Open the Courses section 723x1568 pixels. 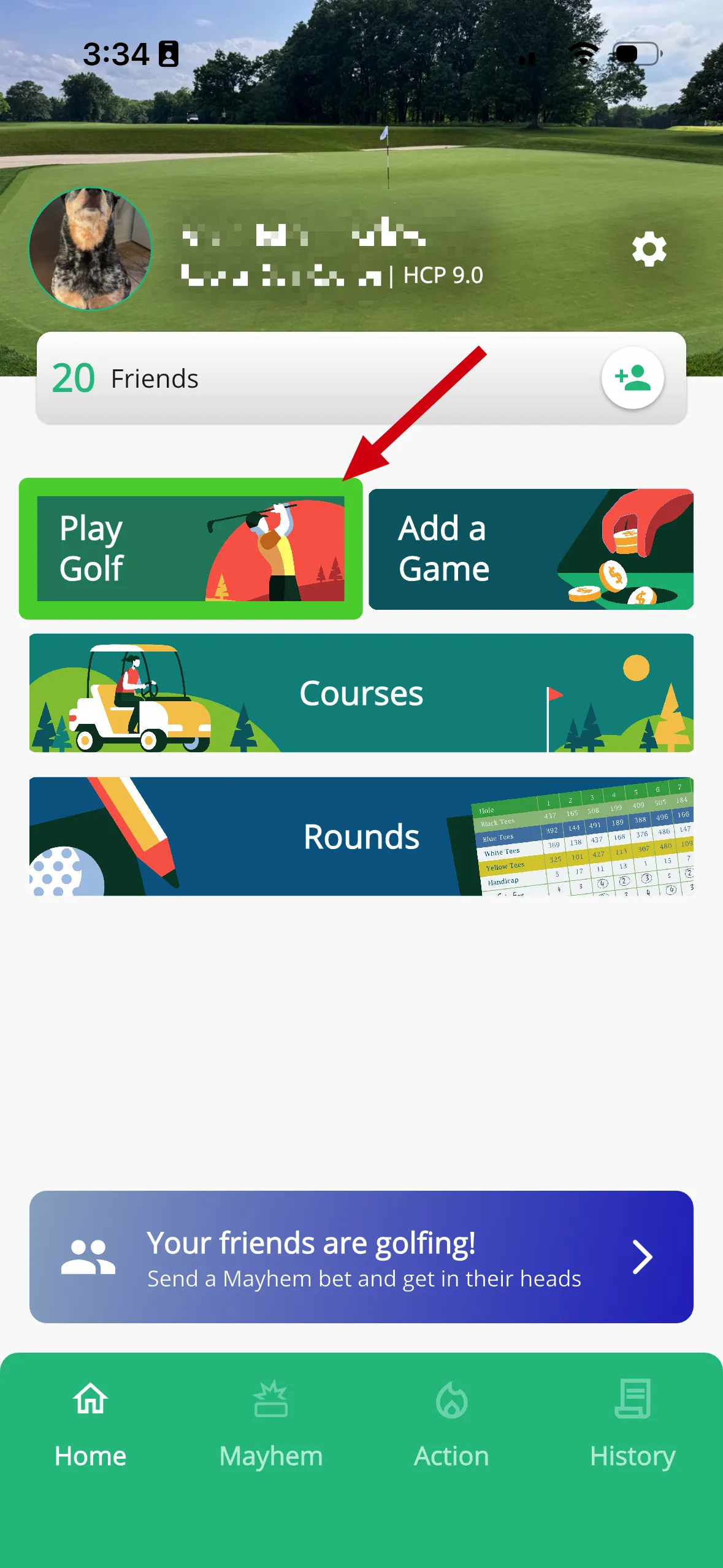361,693
